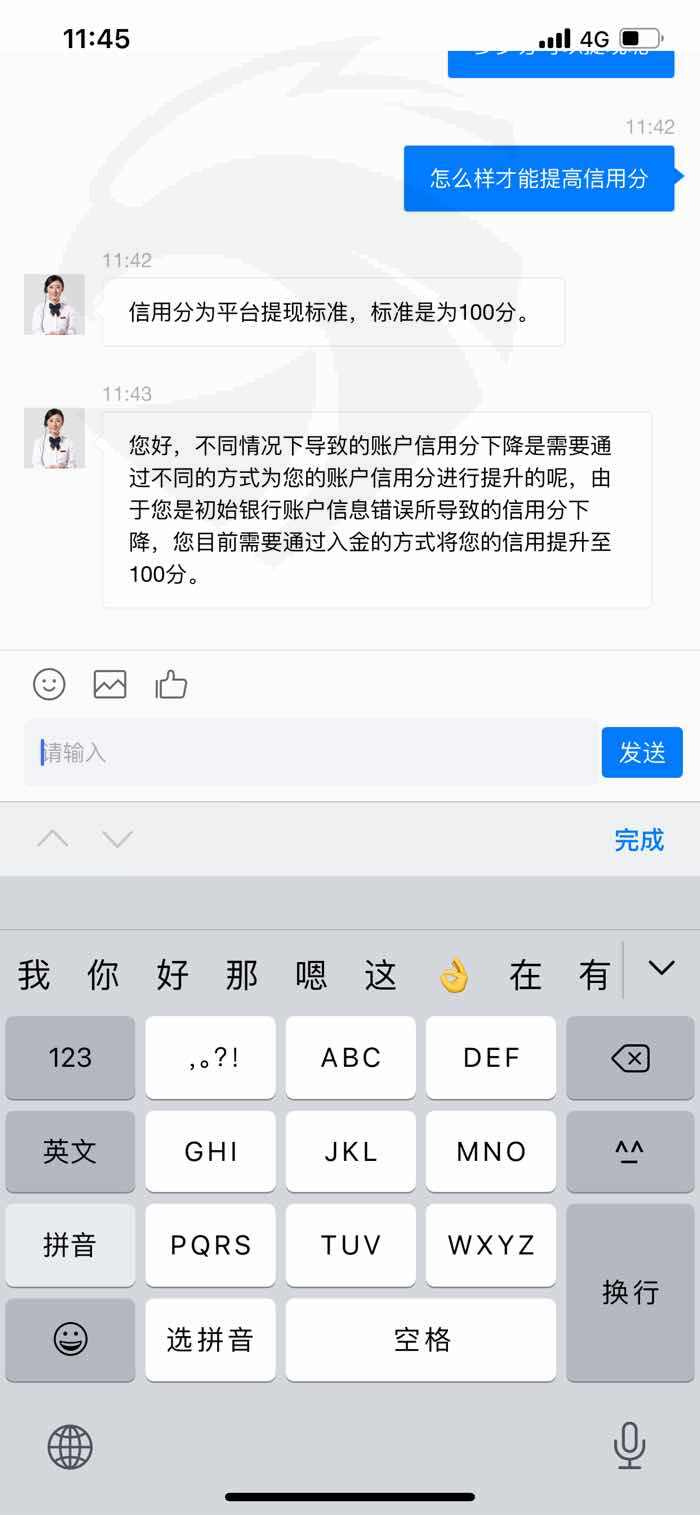The height and width of the screenshot is (1515, 700).
Task: Switch keyboard to 英文 English input
Action: pyautogui.click(x=70, y=1151)
